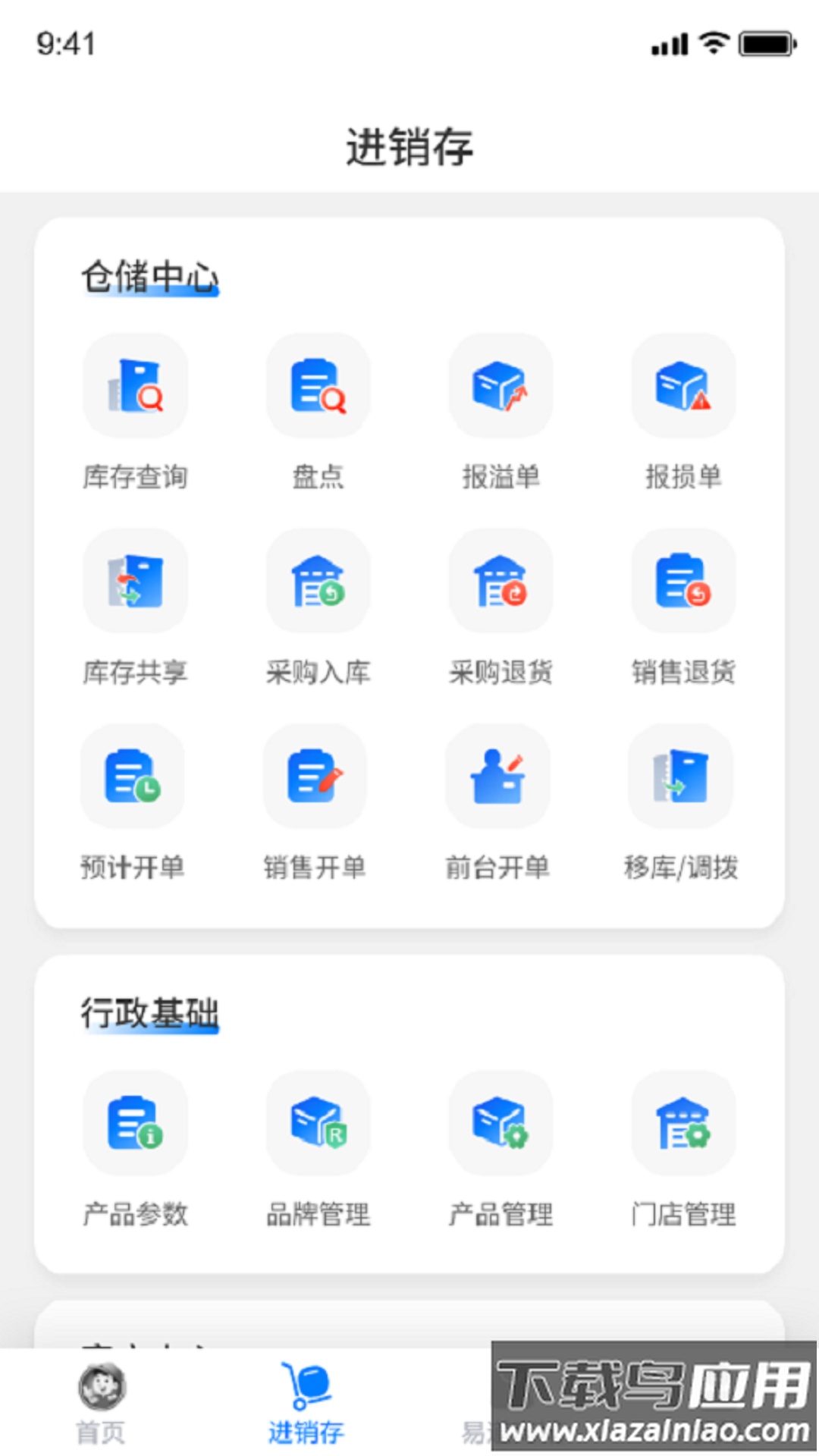Select the 预计开单 scheduled billing icon

[x=135, y=777]
